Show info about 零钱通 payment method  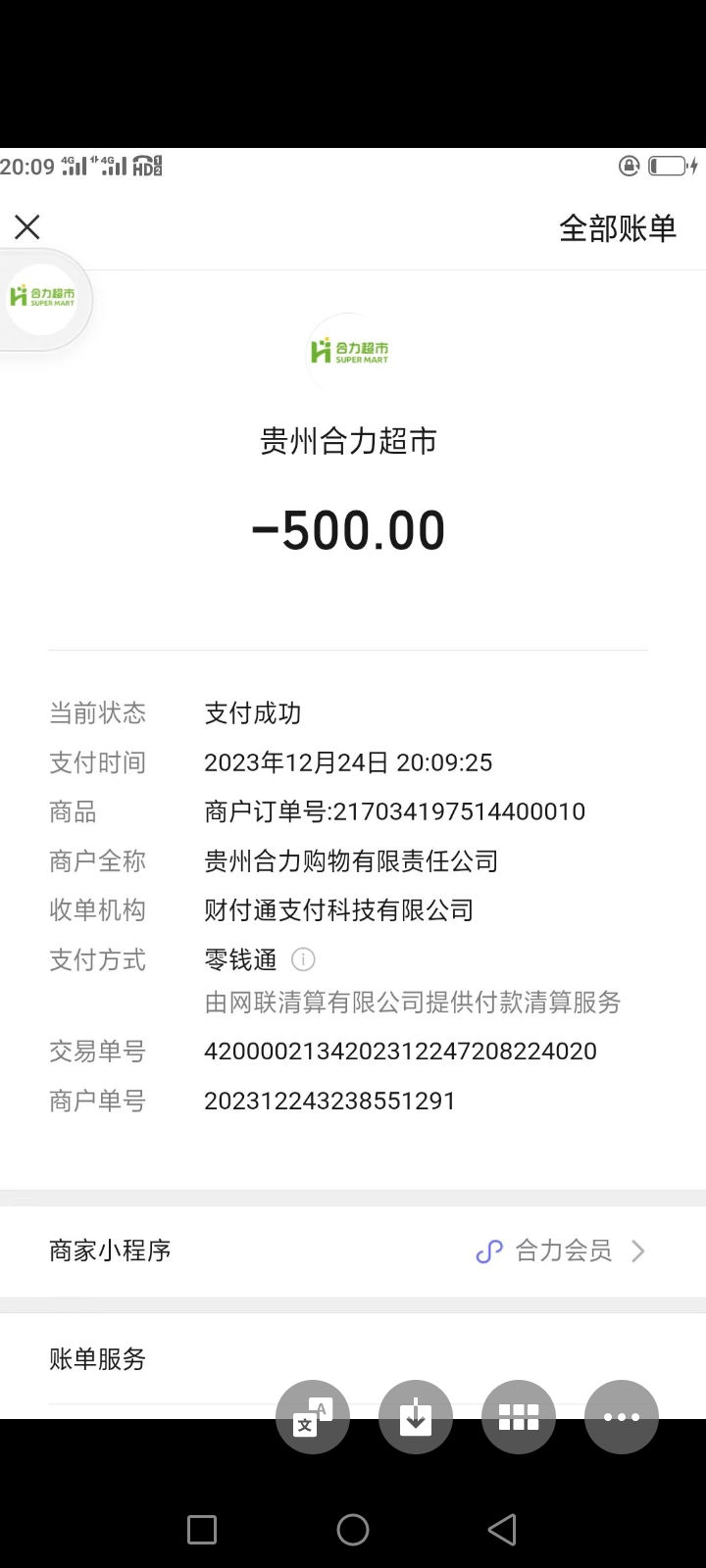point(304,959)
